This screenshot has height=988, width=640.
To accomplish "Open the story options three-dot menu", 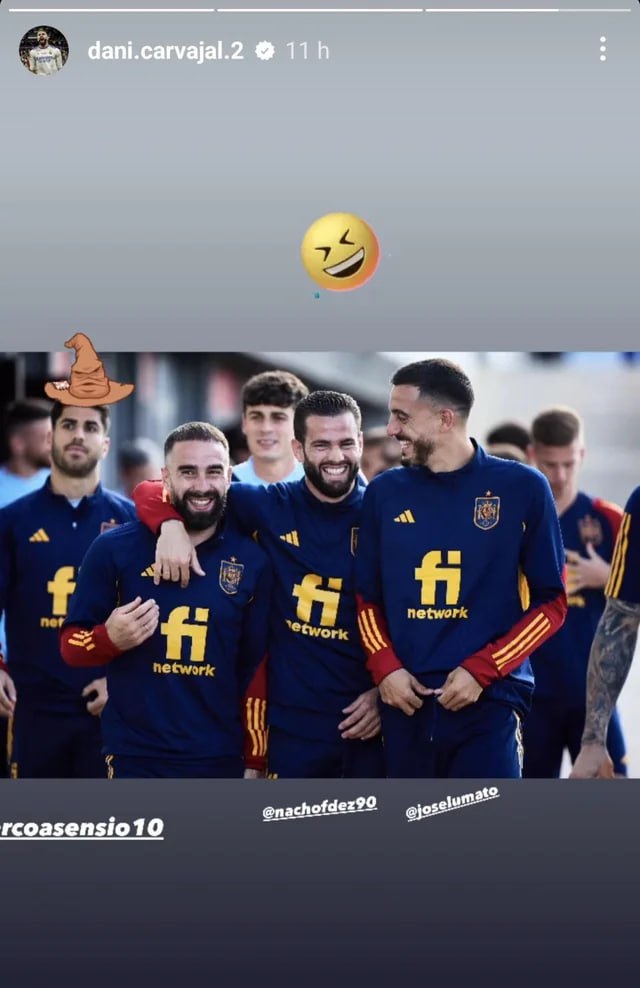I will (x=602, y=49).
